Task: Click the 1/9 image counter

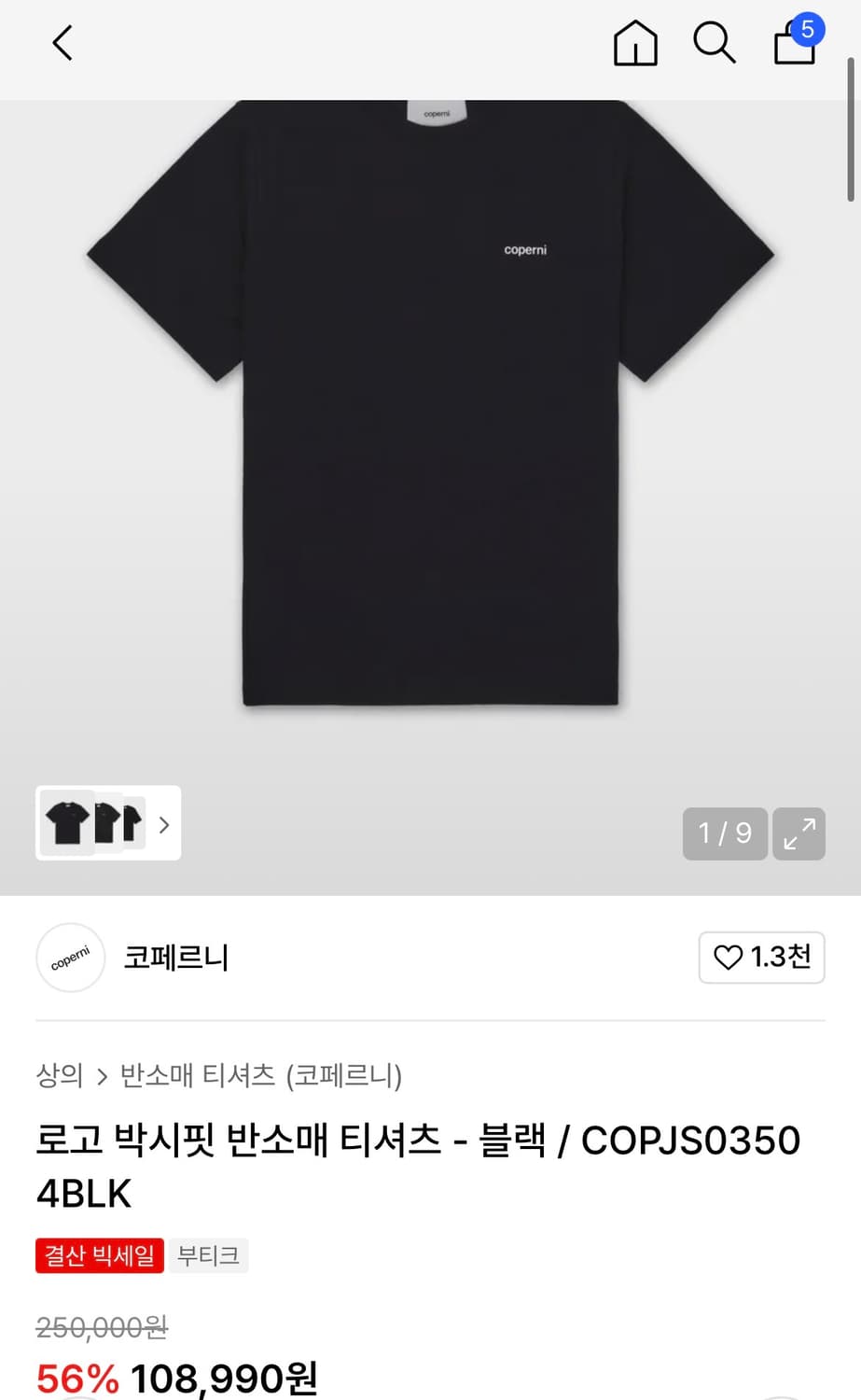Action: click(x=725, y=833)
